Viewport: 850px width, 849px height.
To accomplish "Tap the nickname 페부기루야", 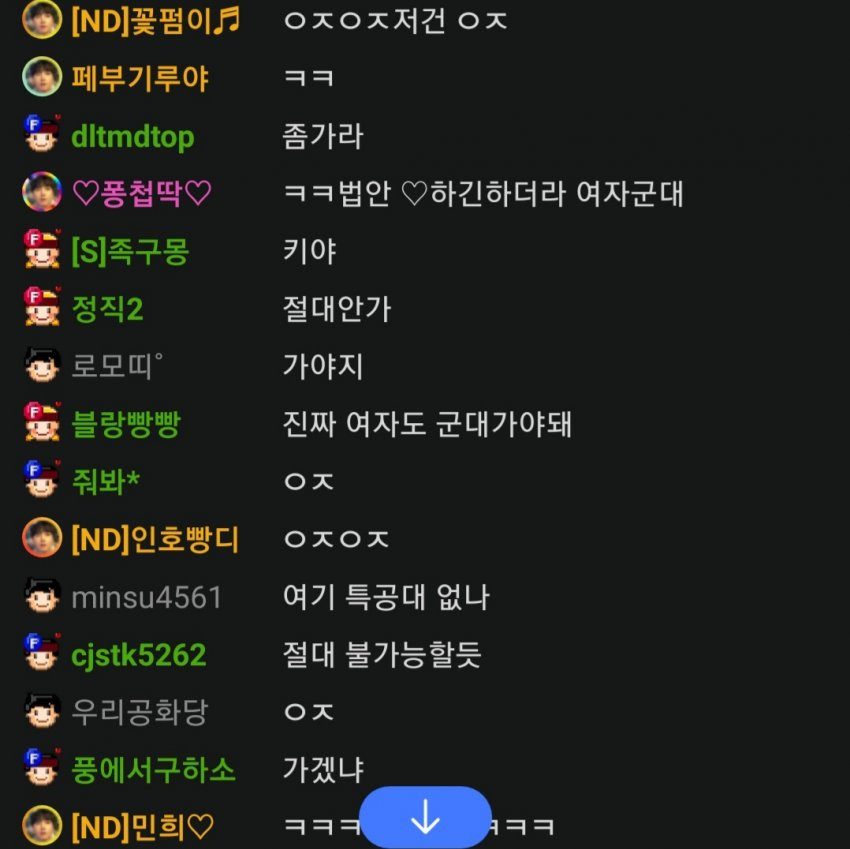I will (x=140, y=78).
